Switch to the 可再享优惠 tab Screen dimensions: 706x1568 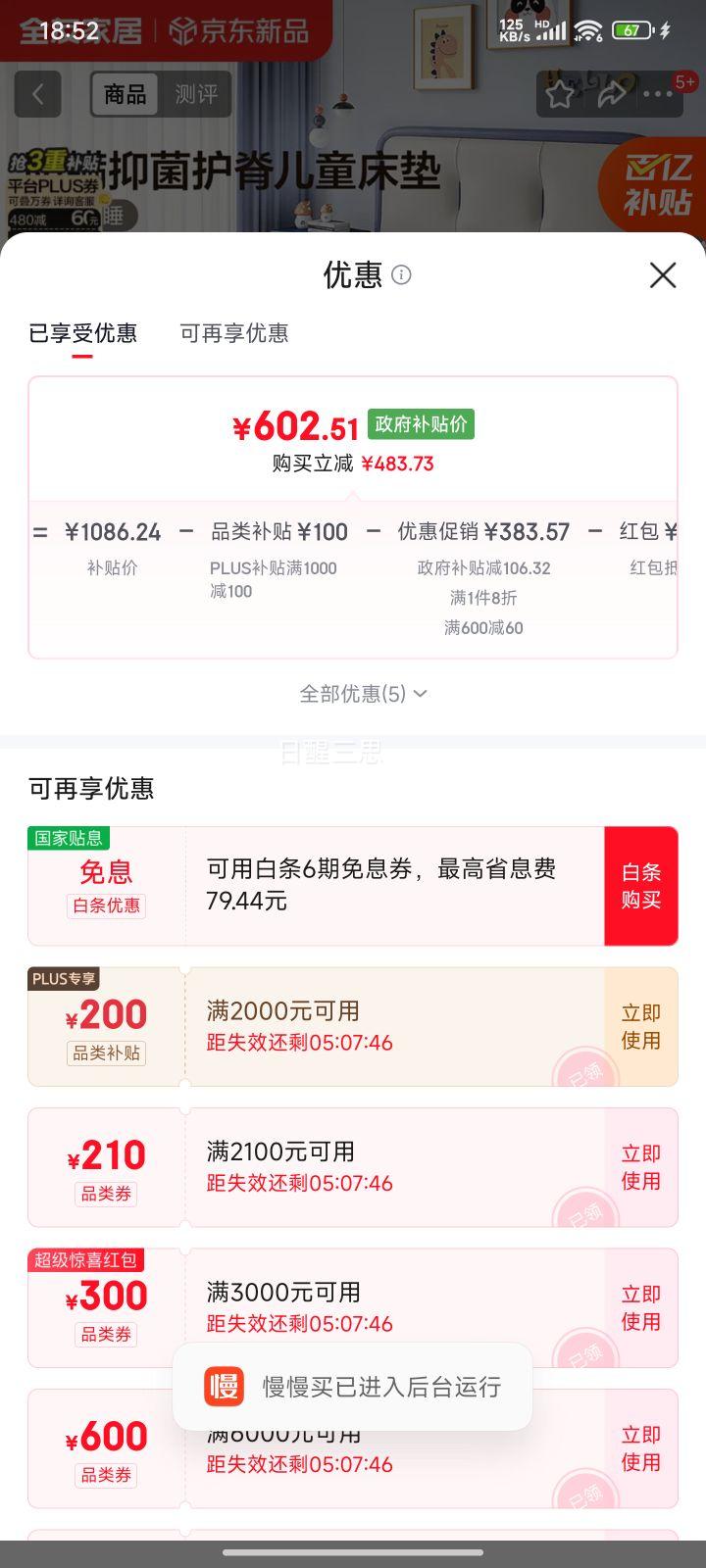pyautogui.click(x=234, y=334)
